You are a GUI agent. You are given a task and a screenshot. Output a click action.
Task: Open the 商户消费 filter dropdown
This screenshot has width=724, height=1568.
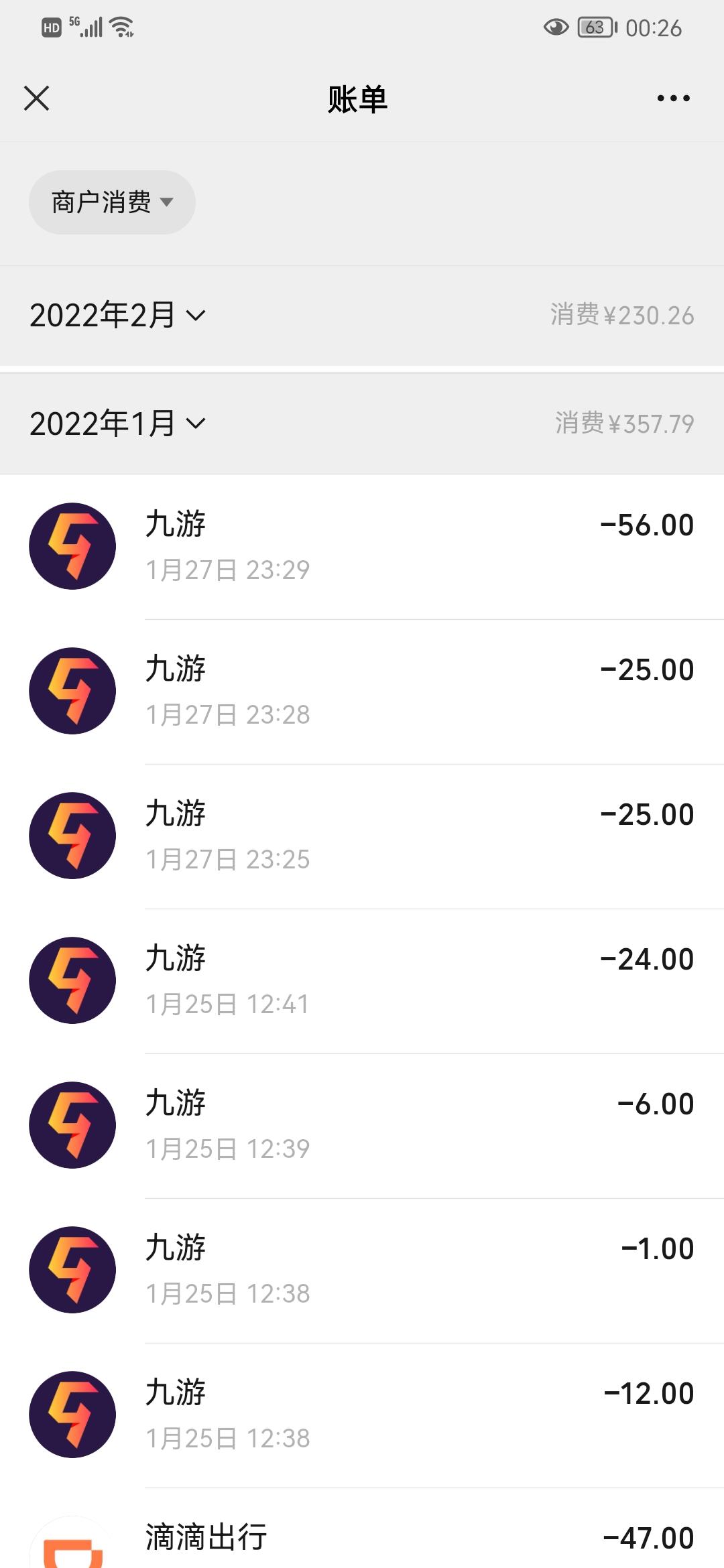112,202
